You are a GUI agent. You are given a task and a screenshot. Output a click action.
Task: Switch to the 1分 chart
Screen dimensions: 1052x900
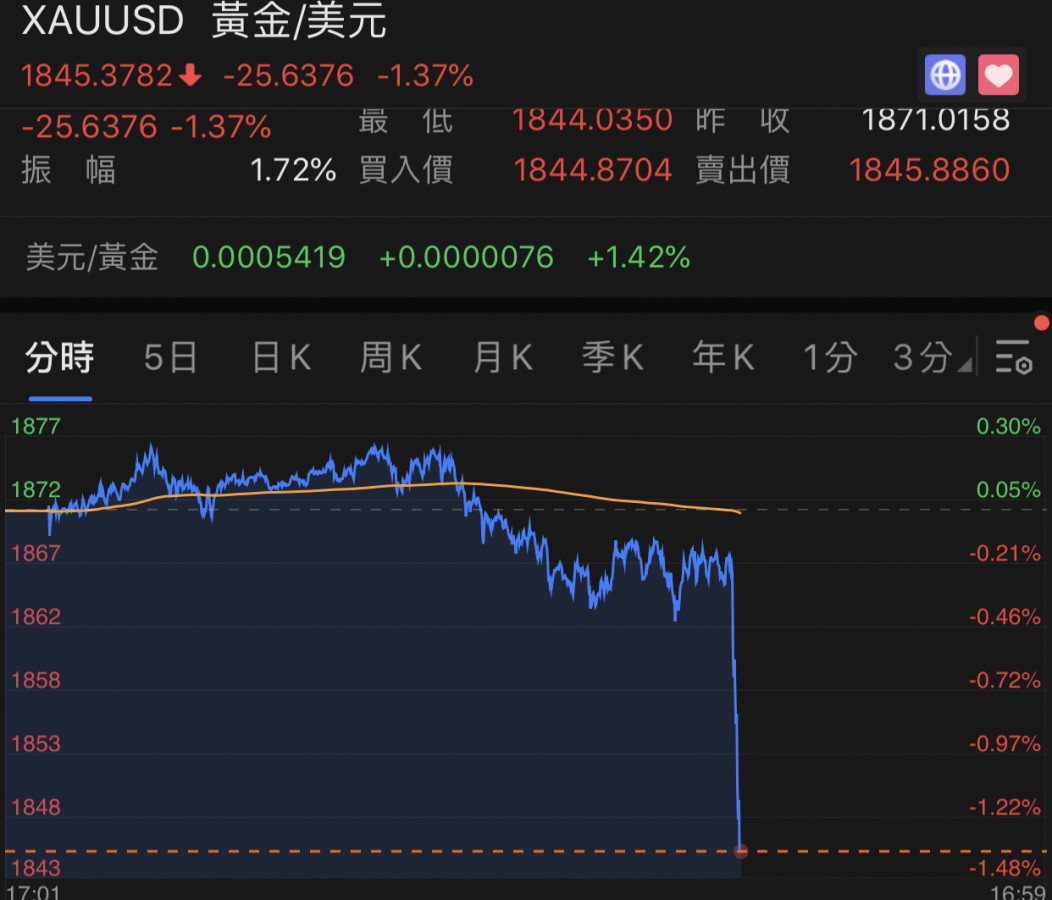click(830, 358)
